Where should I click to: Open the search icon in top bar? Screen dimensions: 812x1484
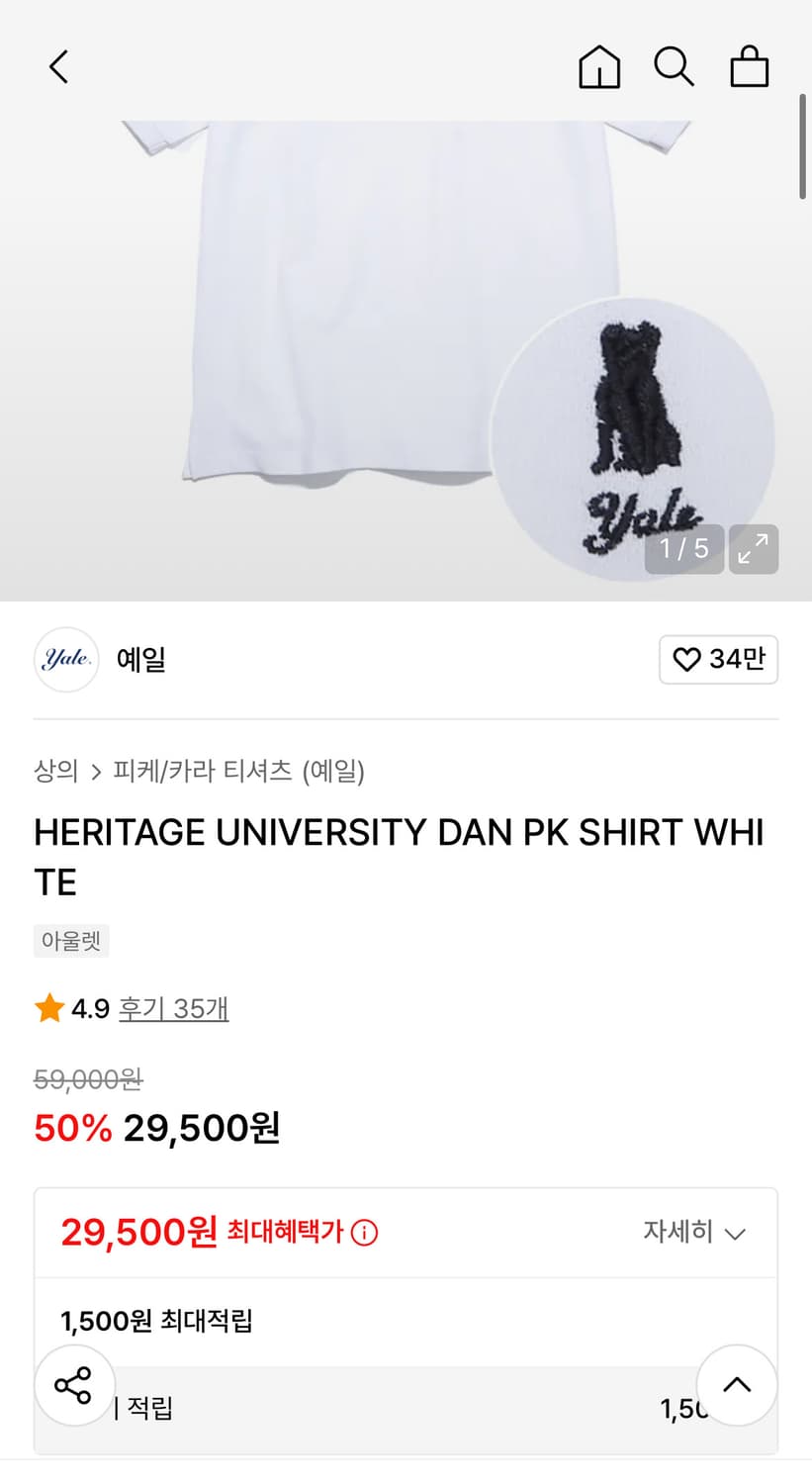coord(674,66)
